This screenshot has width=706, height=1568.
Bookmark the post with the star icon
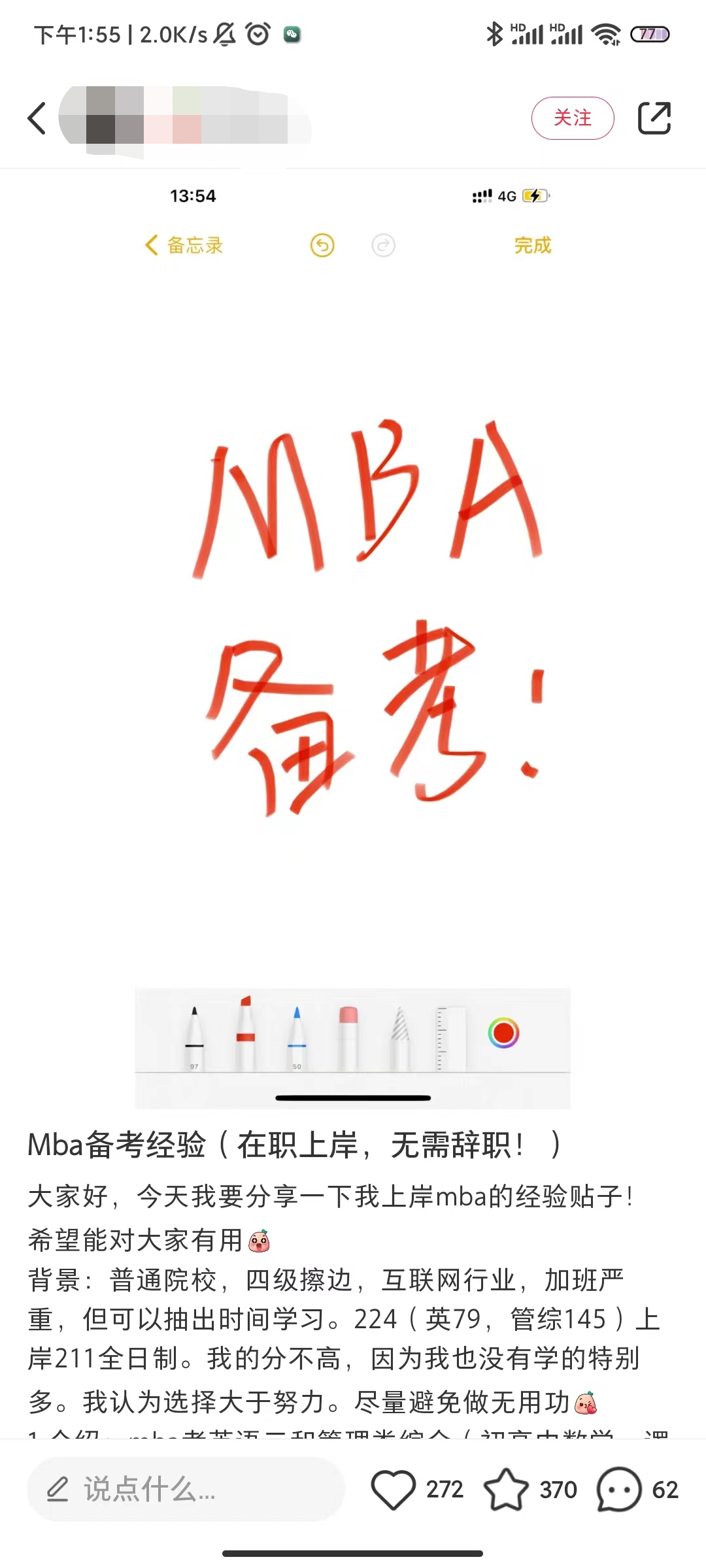[506, 1489]
